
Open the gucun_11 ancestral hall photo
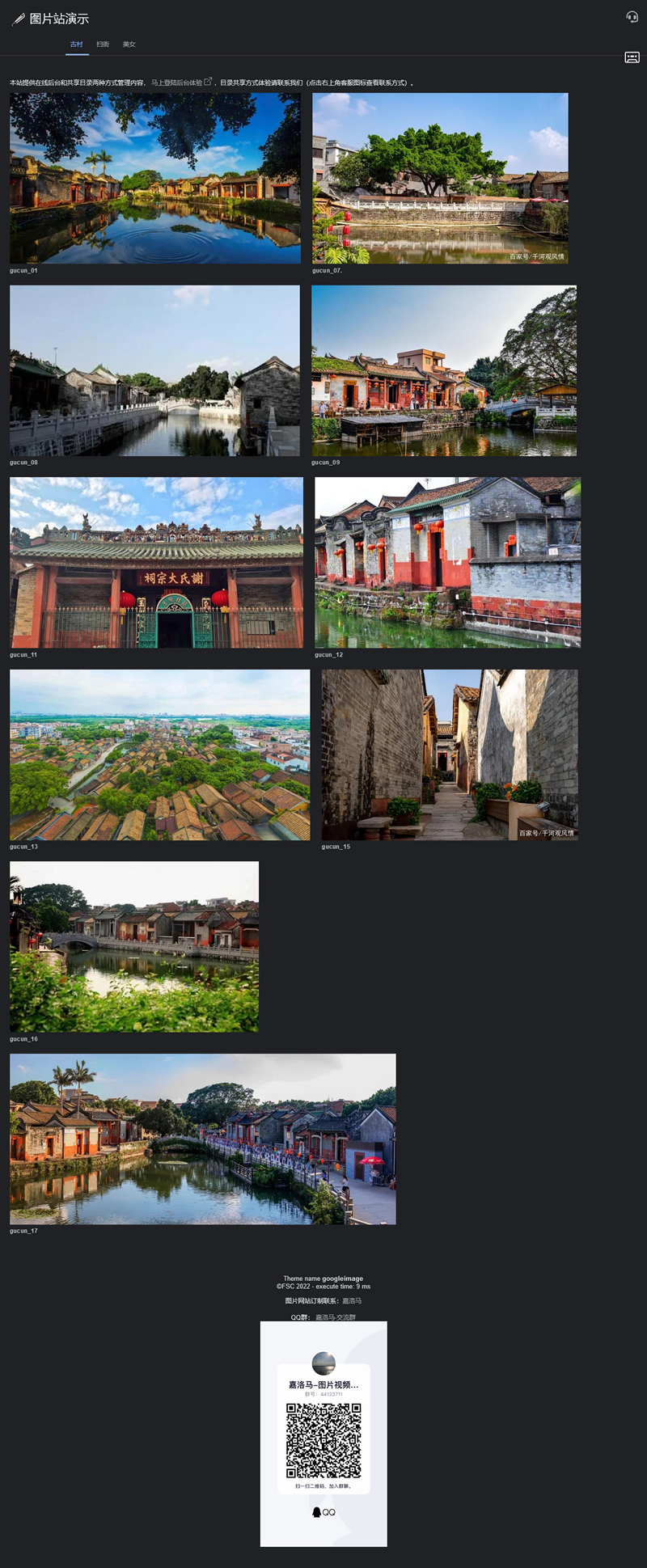tap(159, 564)
